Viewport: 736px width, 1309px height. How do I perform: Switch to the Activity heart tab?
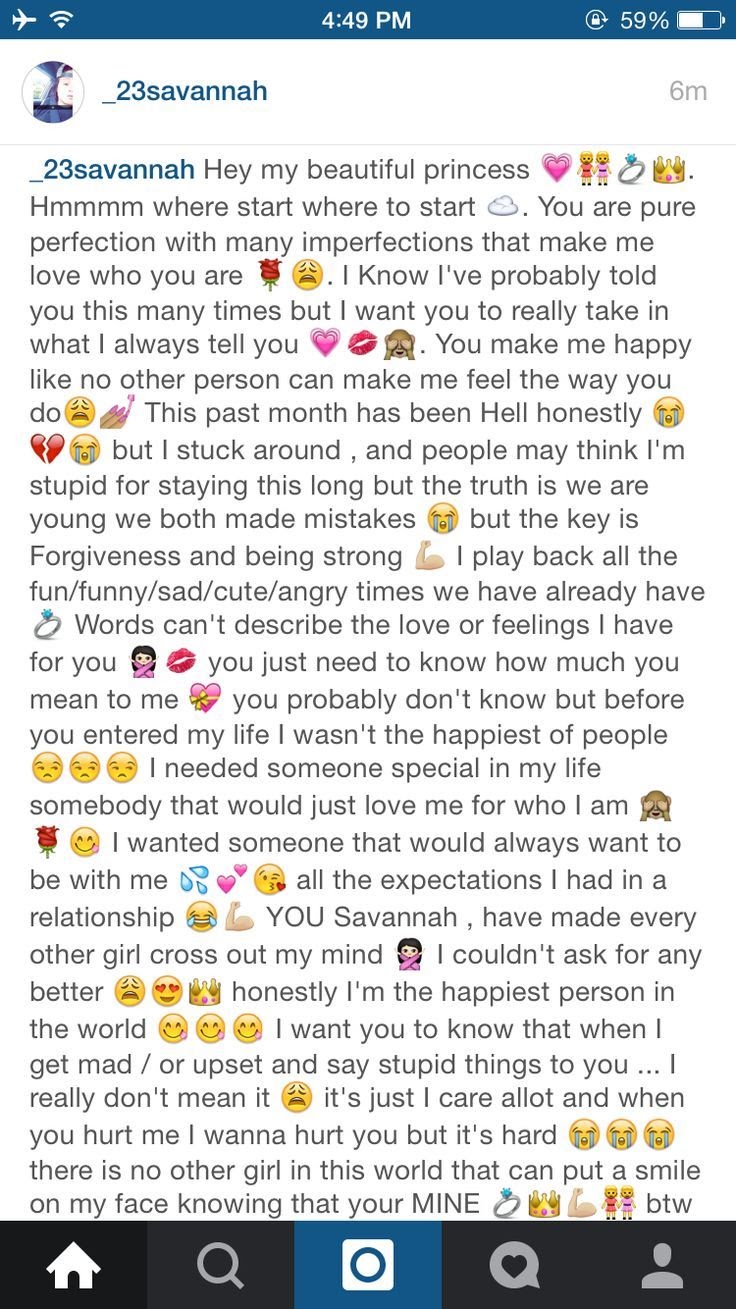(x=515, y=1266)
